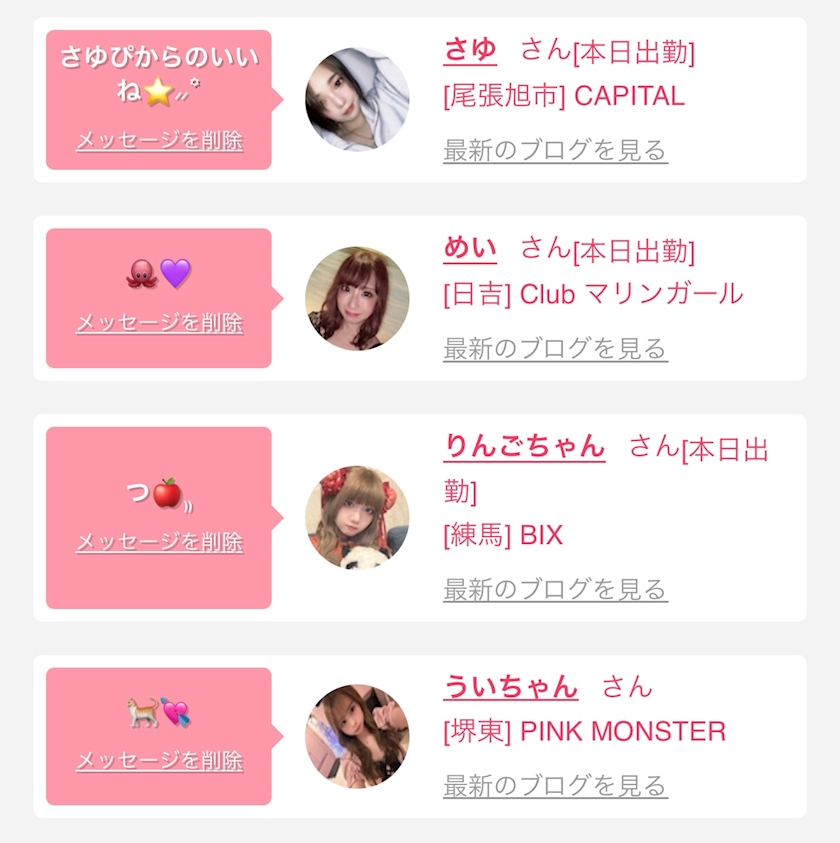The width and height of the screenshot is (840, 843).
Task: View りんごちゃん's latest blog
Action: click(x=556, y=590)
